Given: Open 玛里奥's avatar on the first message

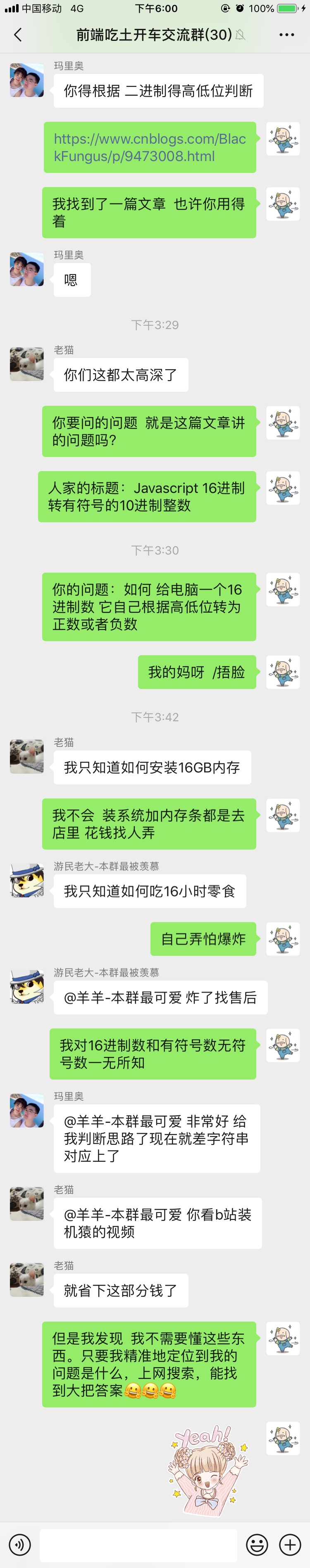Looking at the screenshot, I should pyautogui.click(x=27, y=81).
